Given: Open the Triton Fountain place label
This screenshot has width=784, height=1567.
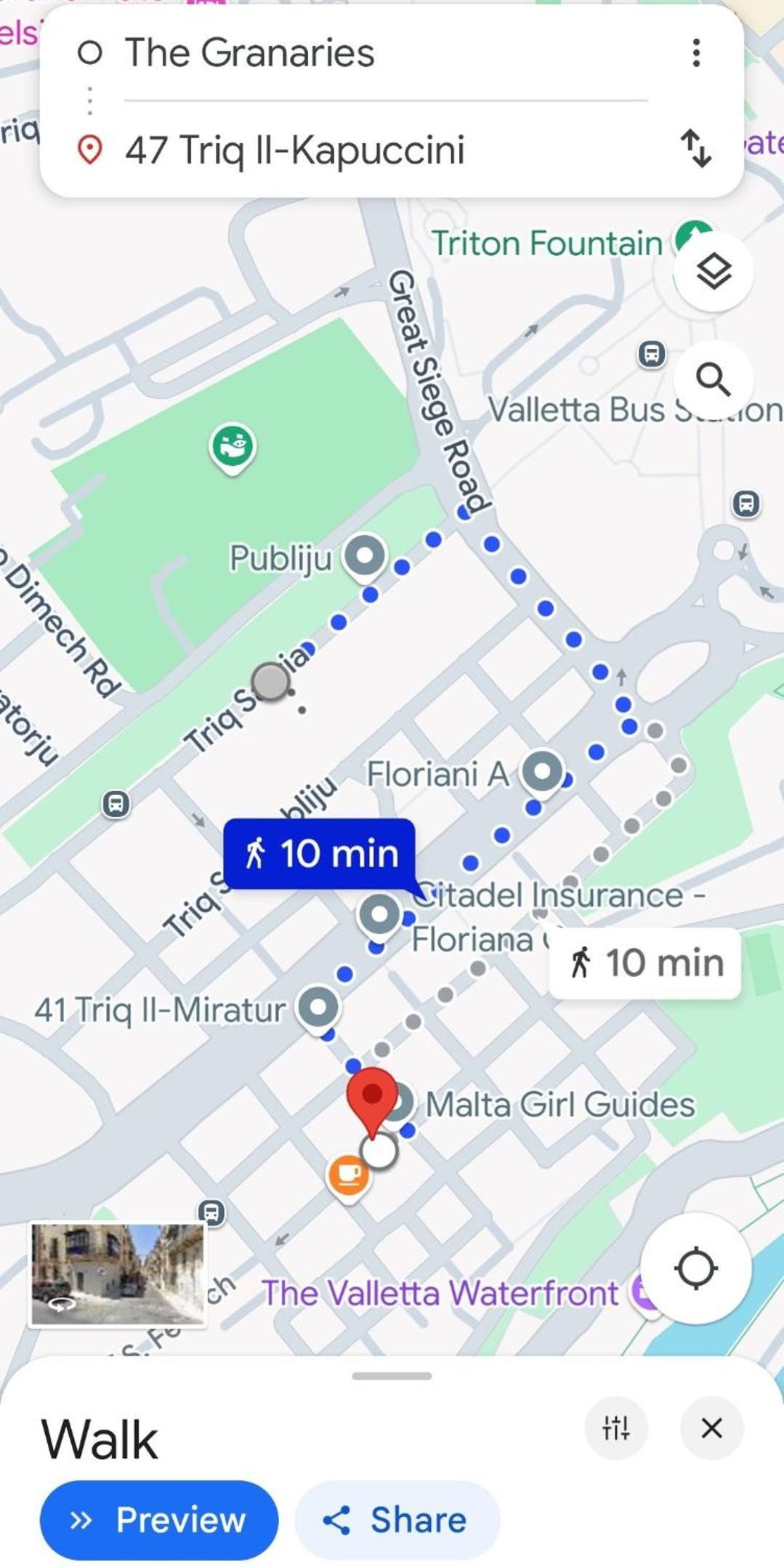Looking at the screenshot, I should [x=547, y=243].
